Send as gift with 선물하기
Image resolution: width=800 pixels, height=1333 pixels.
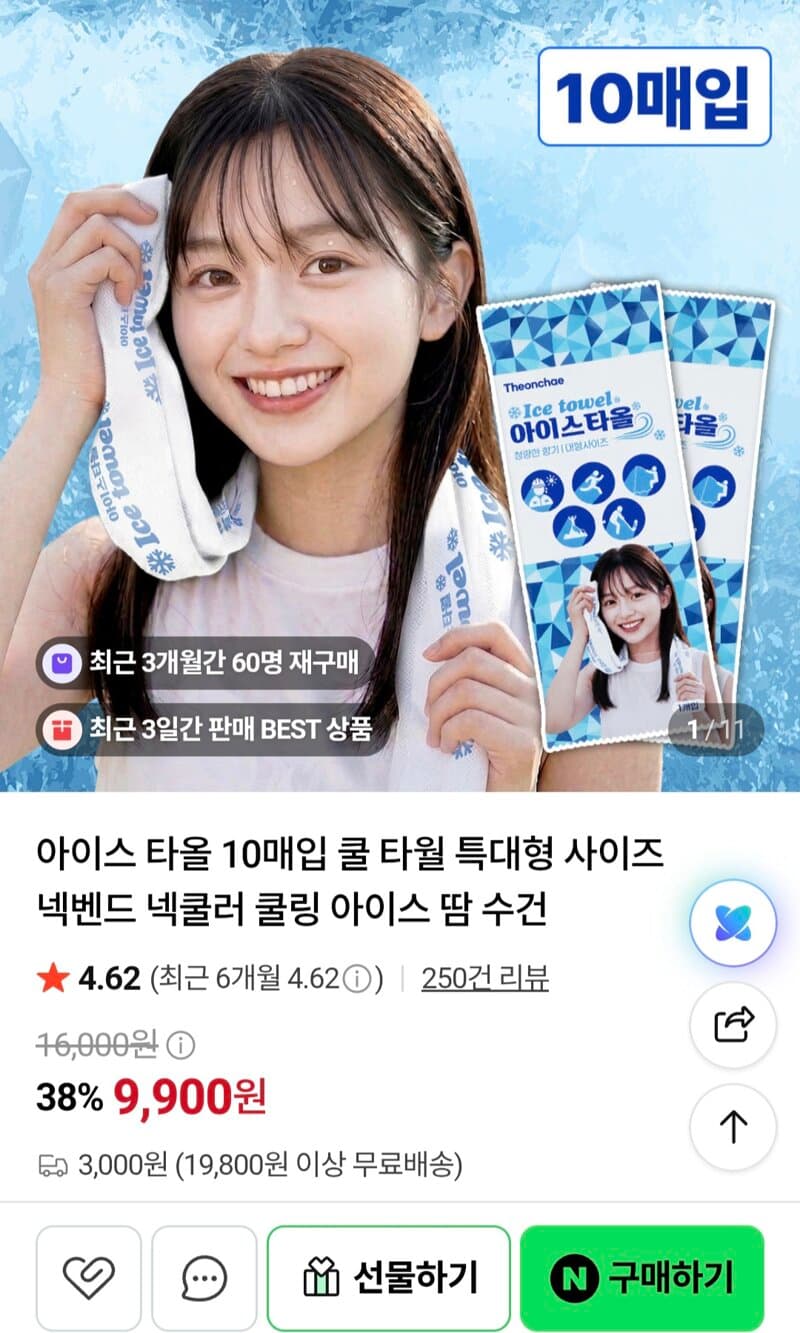point(389,1277)
